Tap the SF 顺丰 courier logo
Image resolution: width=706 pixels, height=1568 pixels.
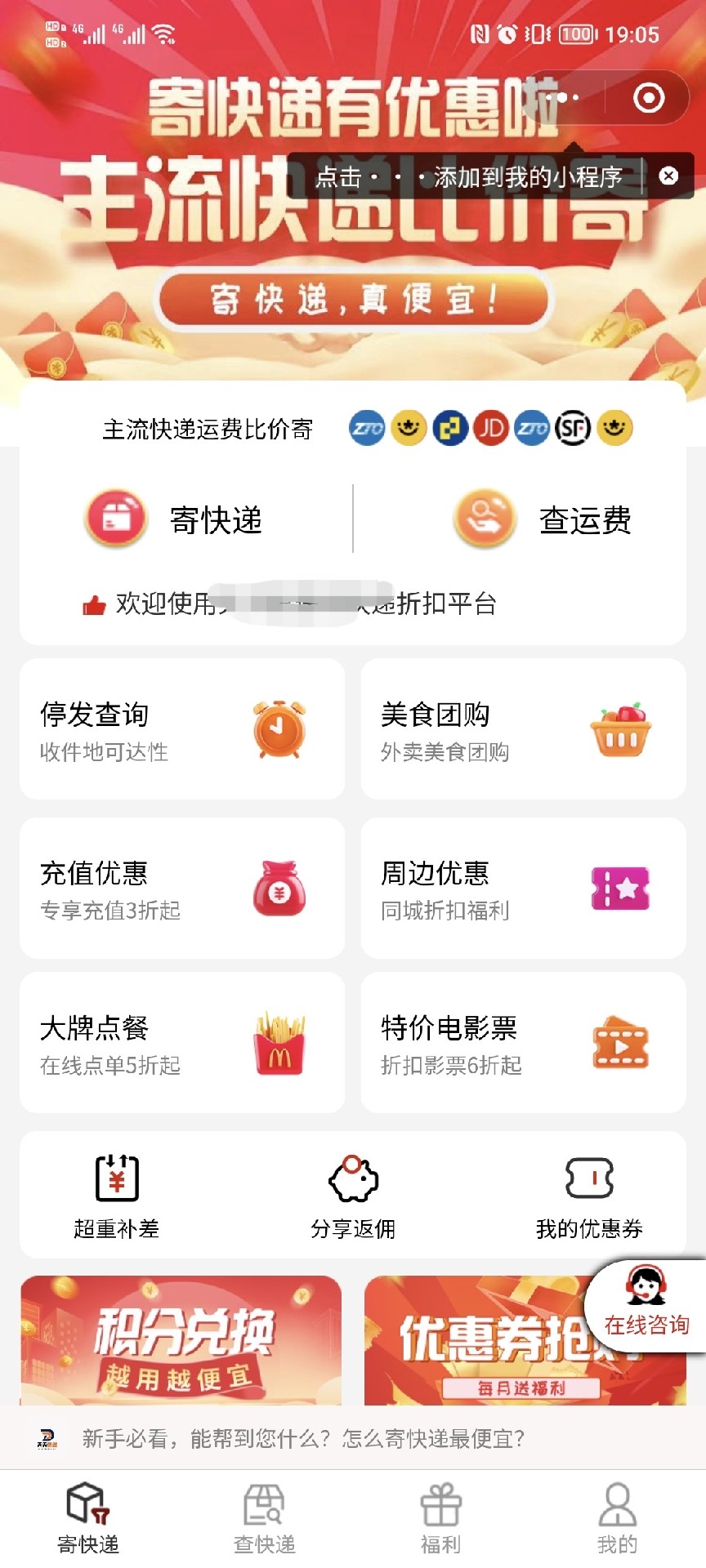point(572,428)
